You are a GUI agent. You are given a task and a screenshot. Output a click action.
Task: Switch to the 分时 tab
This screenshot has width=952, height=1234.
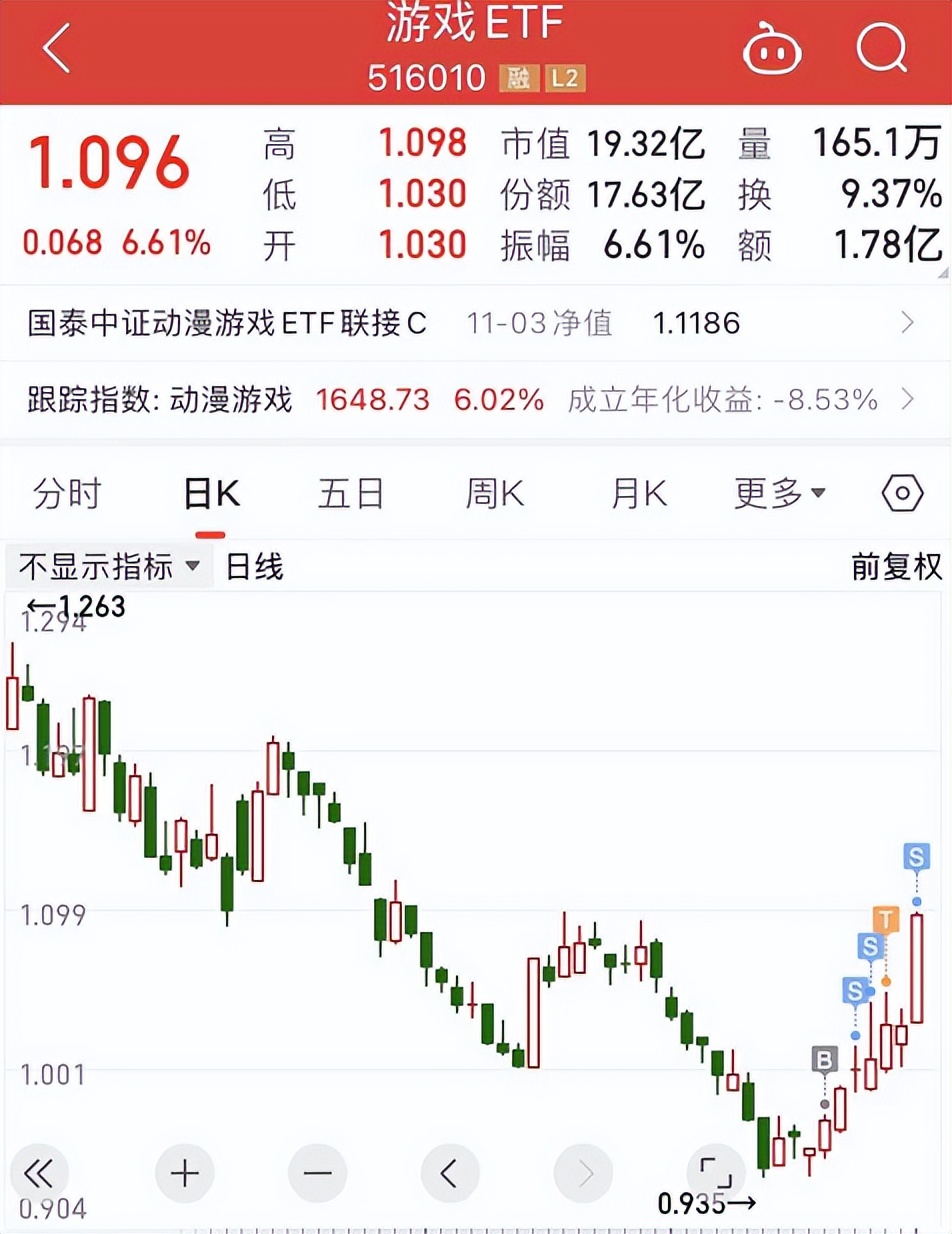pos(69,492)
